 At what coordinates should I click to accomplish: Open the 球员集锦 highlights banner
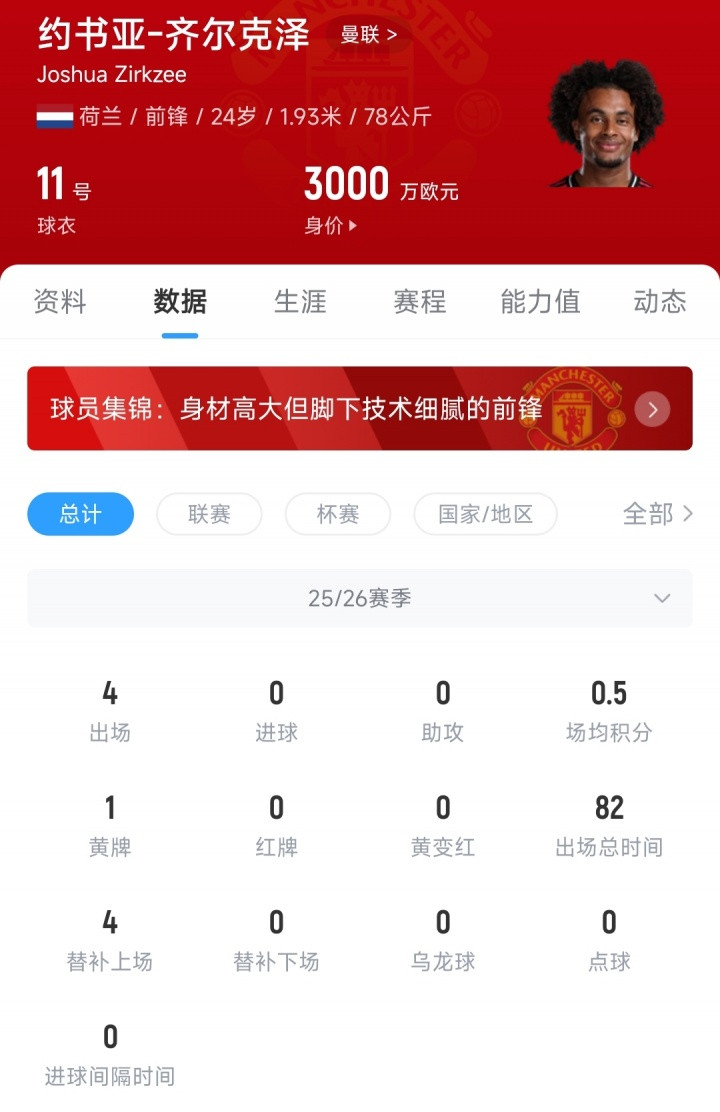click(360, 409)
